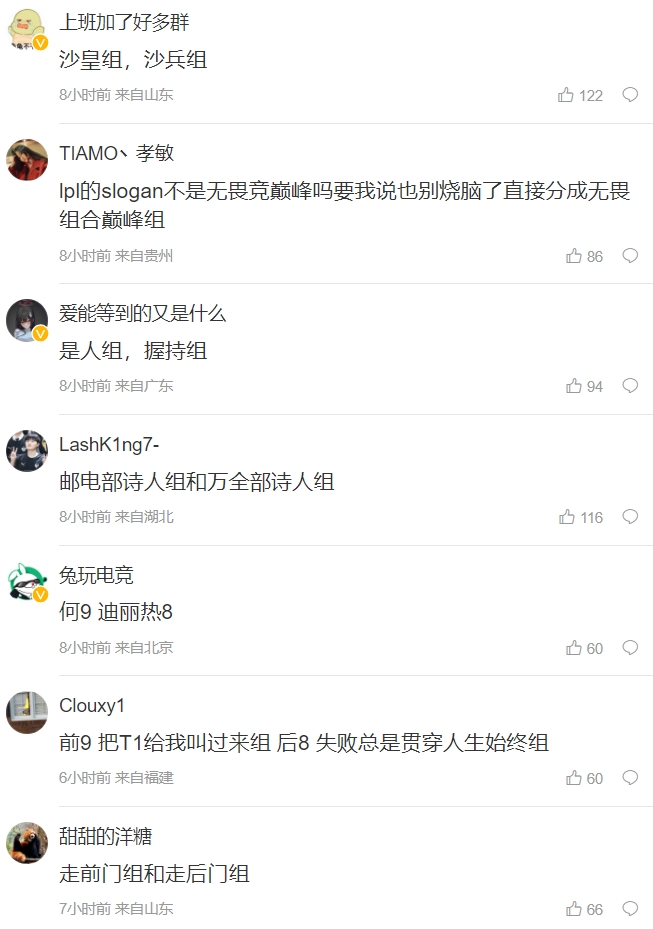This screenshot has height=929, width=653.
Task: Reply to Clouxy1's comment
Action: (630, 778)
